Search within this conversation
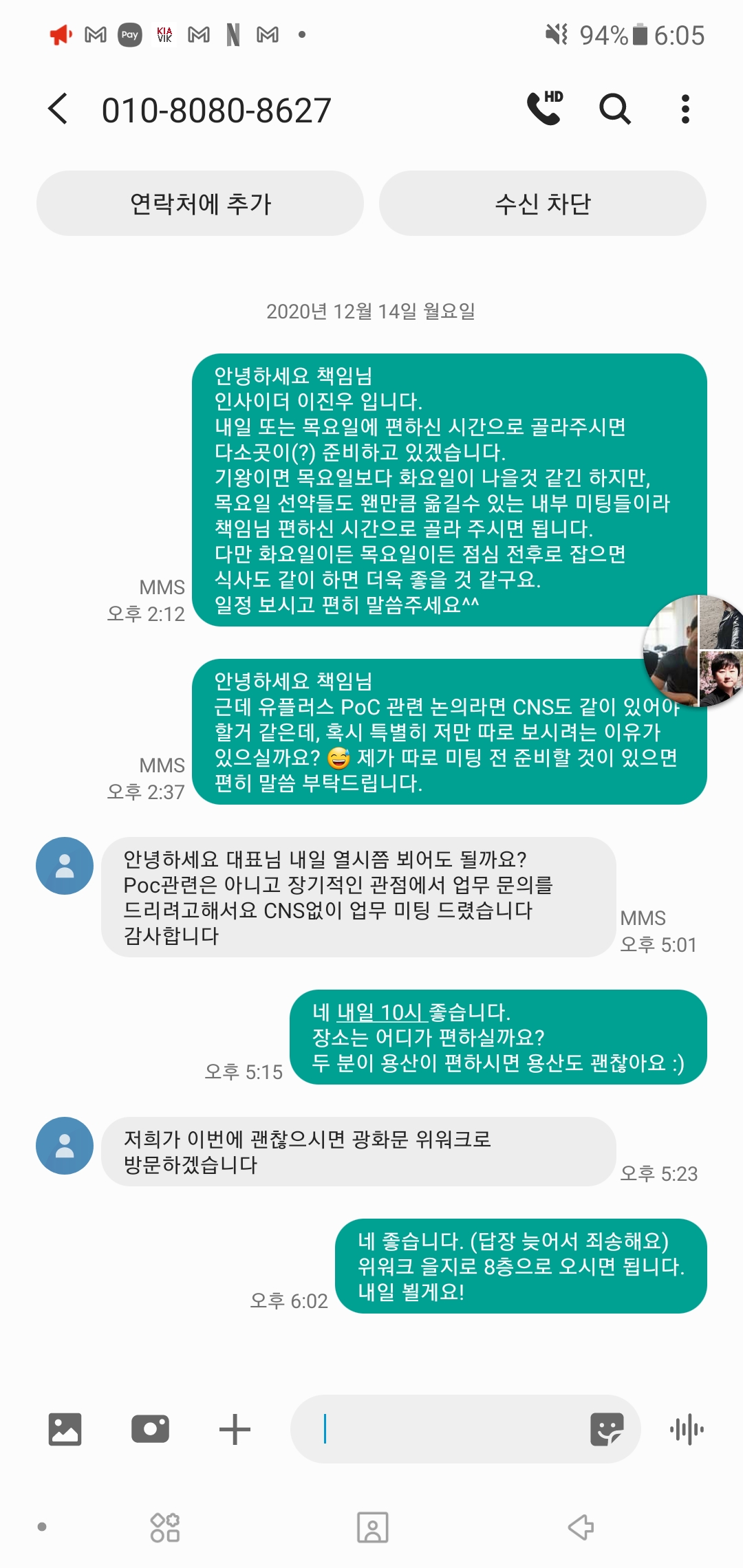743x1568 pixels. click(x=614, y=109)
